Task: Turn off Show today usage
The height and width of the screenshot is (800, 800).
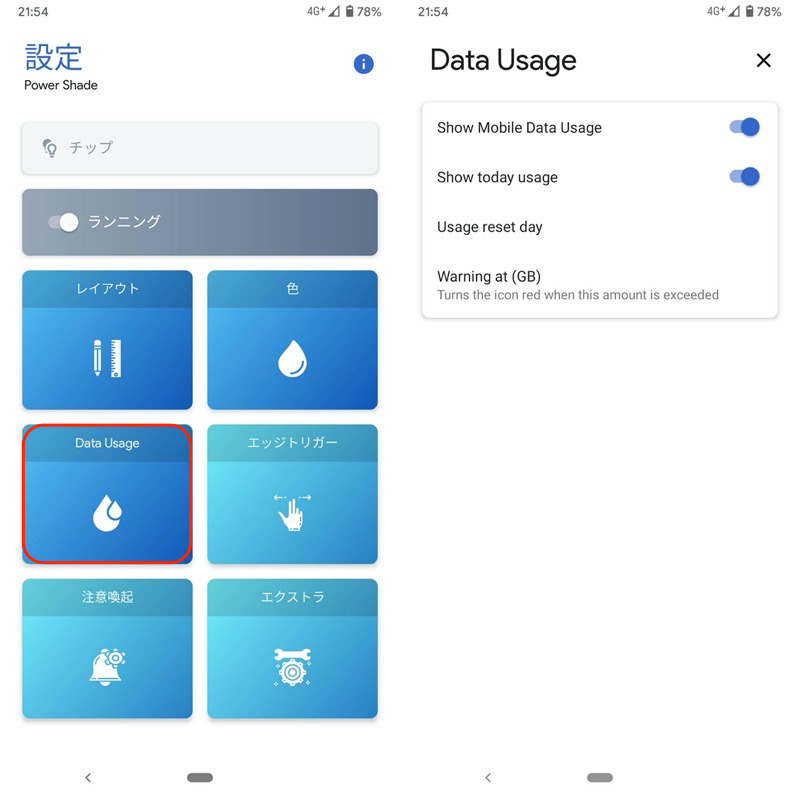Action: [744, 177]
